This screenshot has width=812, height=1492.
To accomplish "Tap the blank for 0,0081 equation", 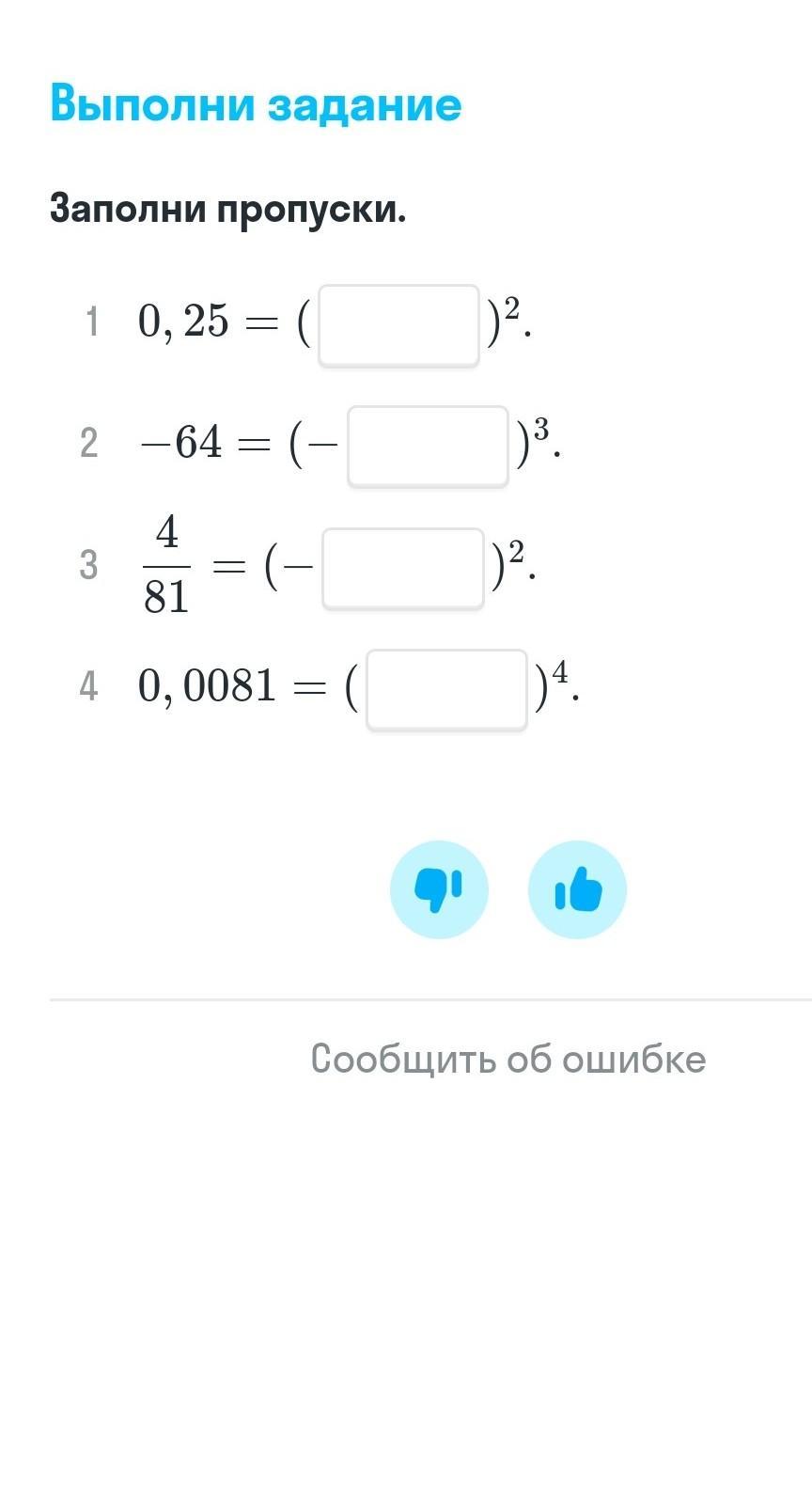I will 446,690.
